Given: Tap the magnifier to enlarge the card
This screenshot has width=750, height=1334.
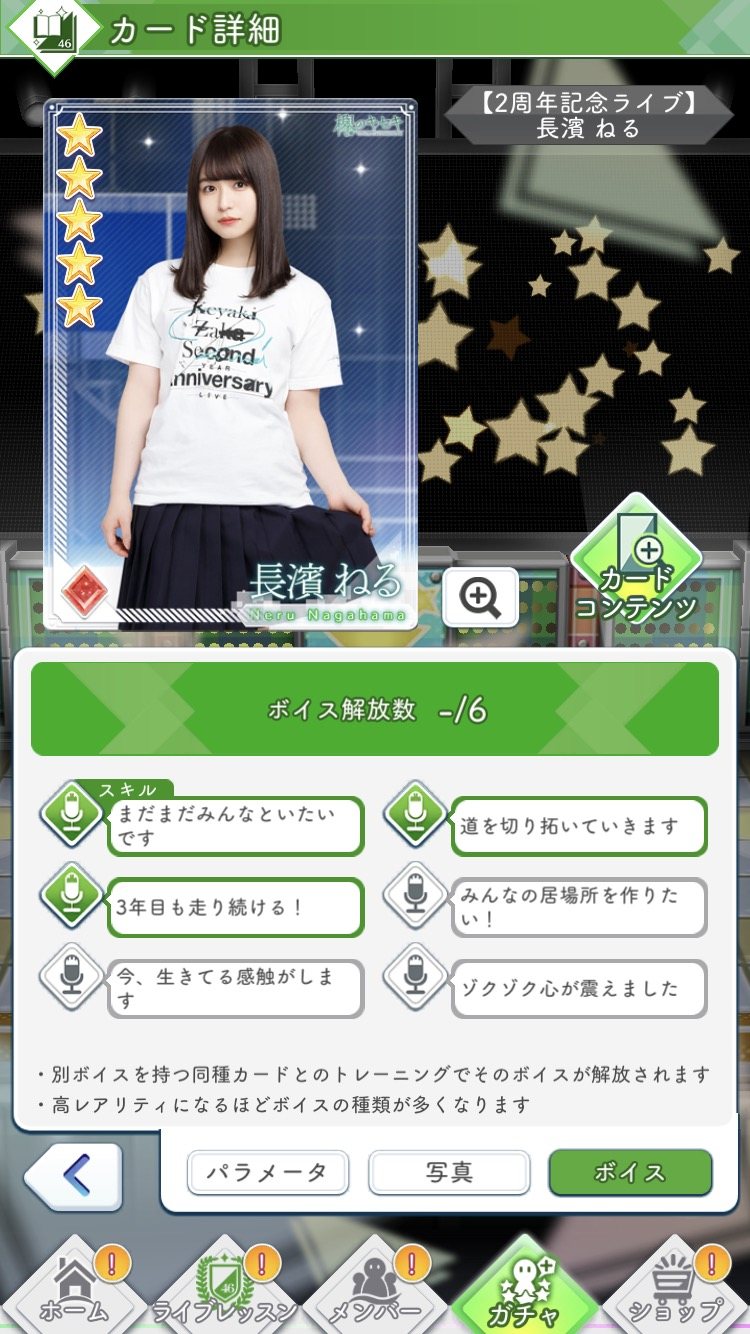Looking at the screenshot, I should click(480, 597).
